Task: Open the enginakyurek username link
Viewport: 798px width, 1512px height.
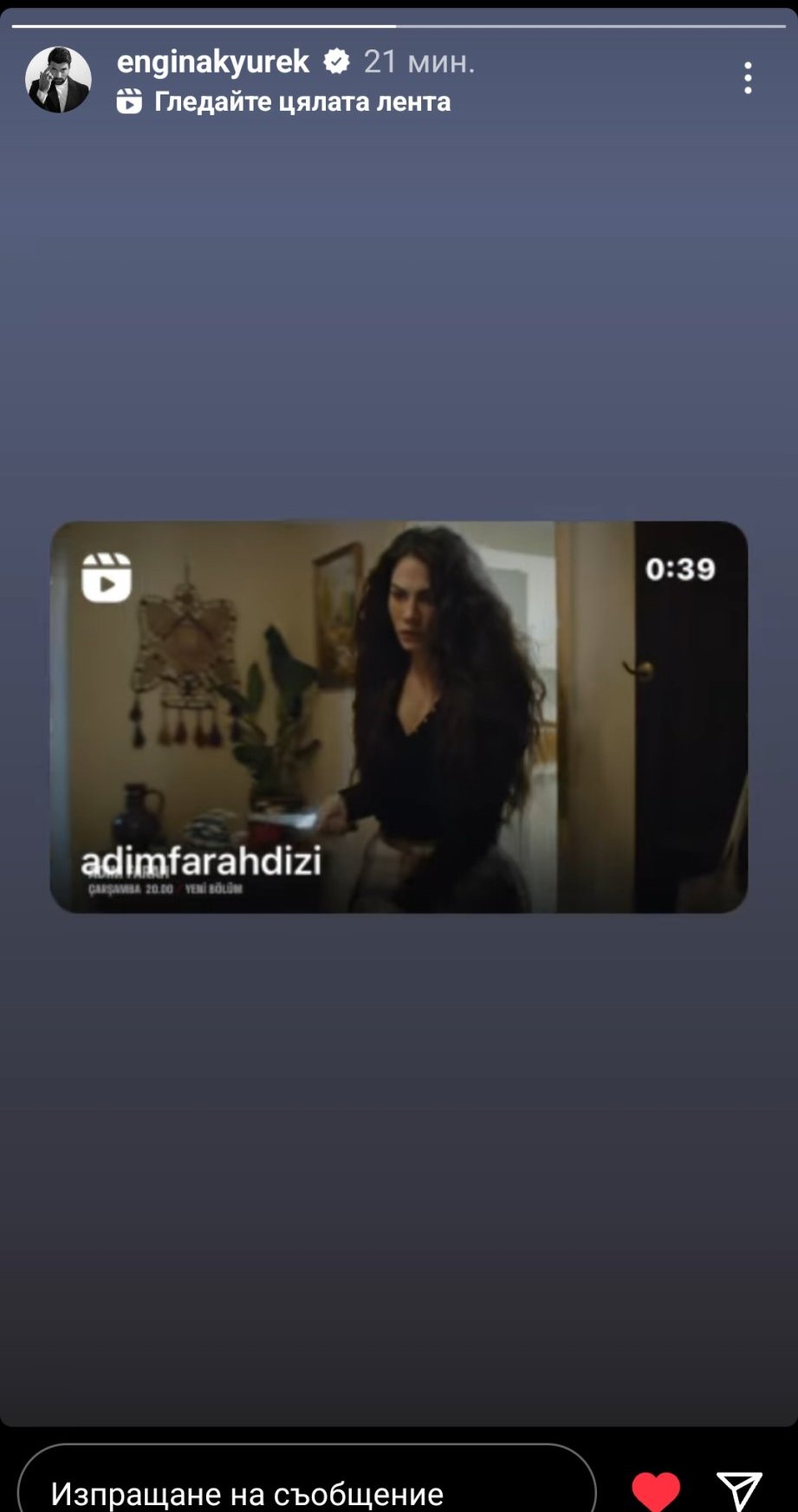Action: click(x=213, y=61)
